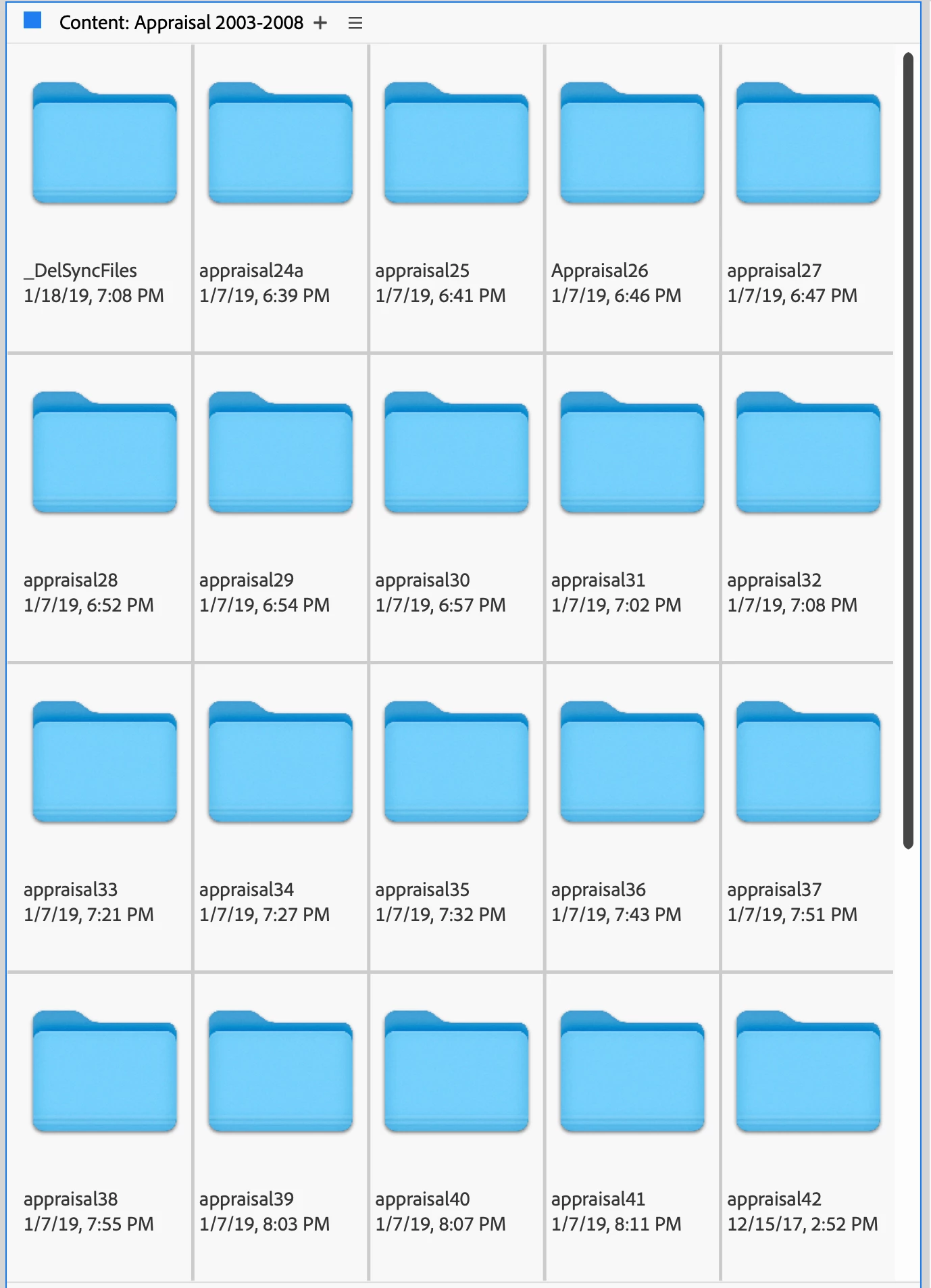Tap the appraisal36 folder

(x=632, y=763)
